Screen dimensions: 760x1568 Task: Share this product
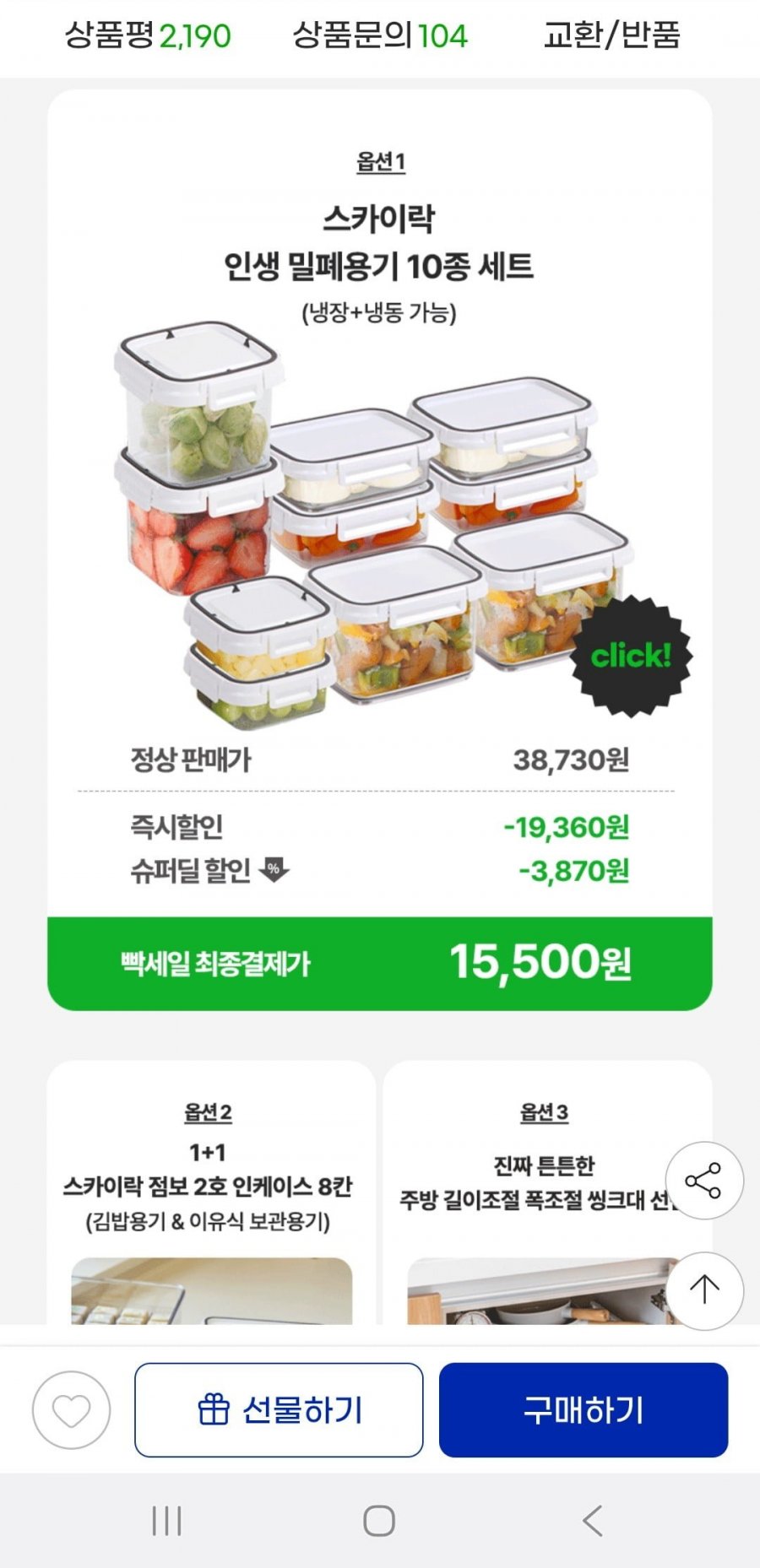[703, 1180]
